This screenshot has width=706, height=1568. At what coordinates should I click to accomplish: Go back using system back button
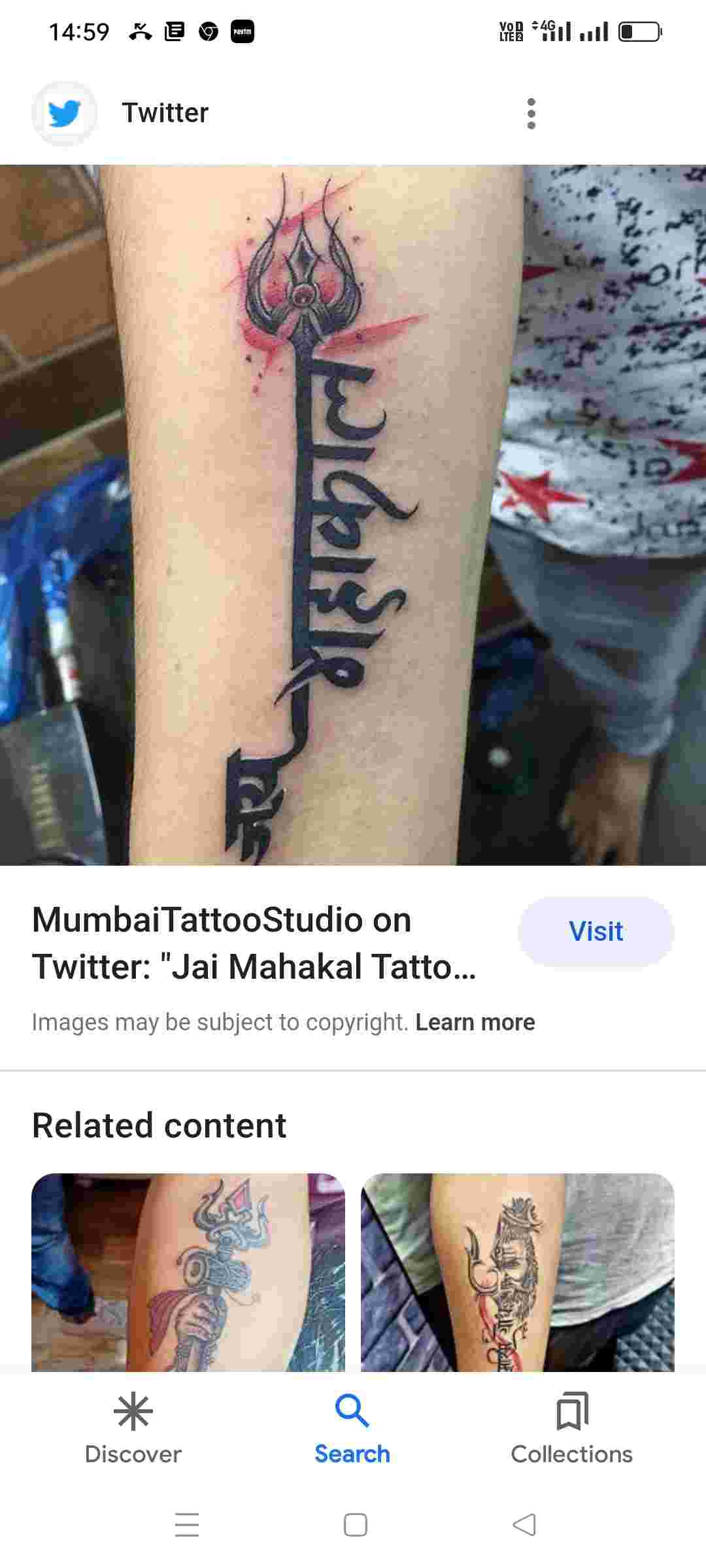[x=524, y=1525]
